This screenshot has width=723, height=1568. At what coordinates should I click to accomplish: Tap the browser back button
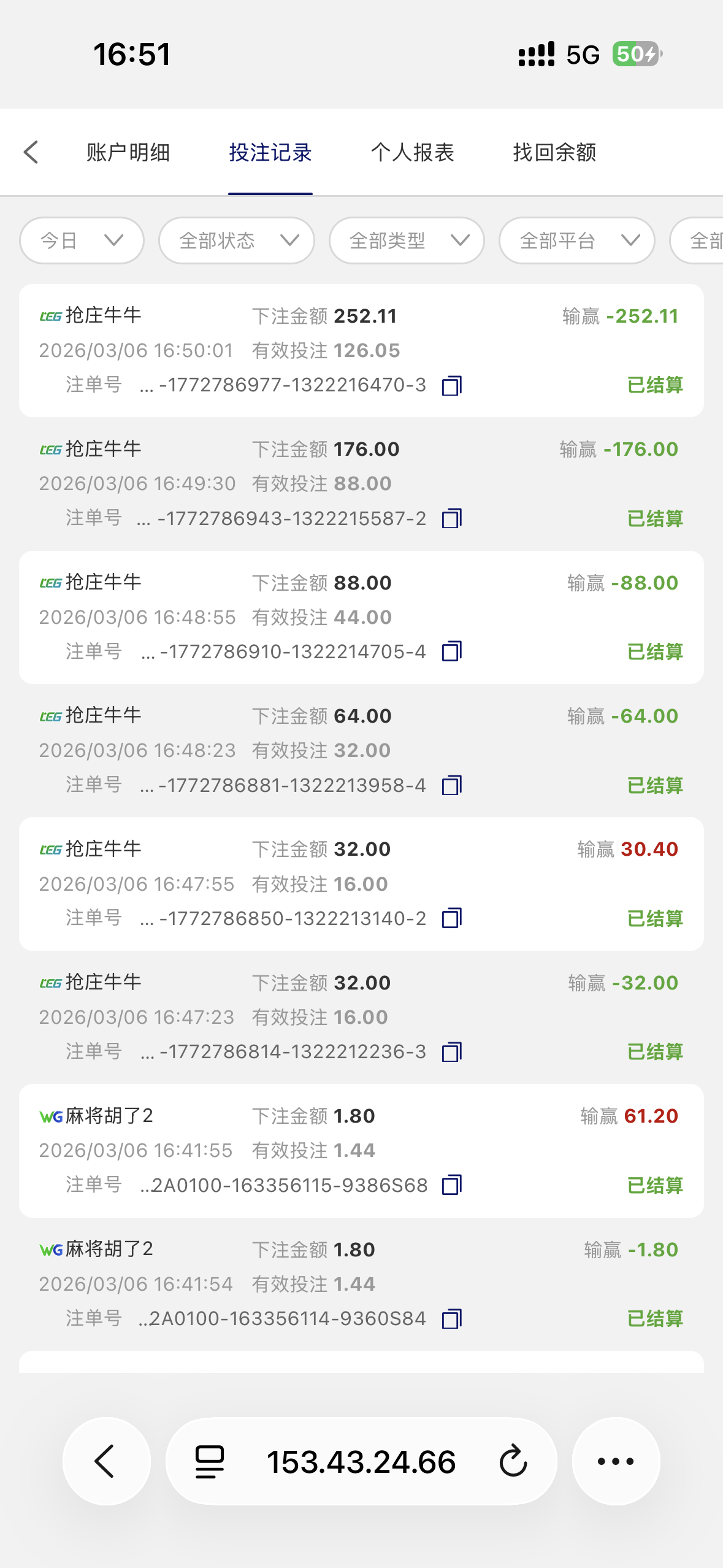coord(106,1461)
